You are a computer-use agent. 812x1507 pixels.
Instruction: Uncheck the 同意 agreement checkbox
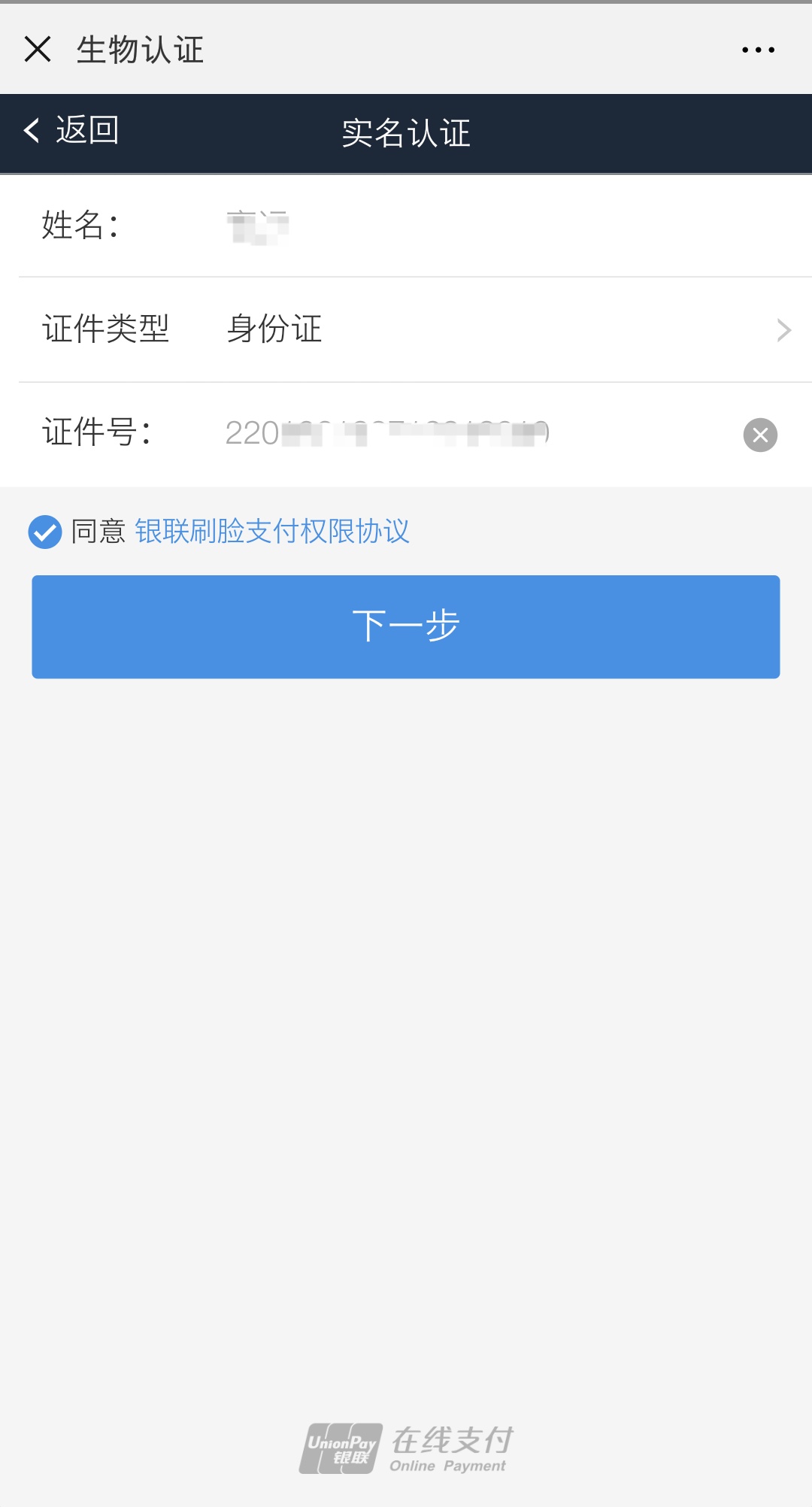click(x=45, y=532)
